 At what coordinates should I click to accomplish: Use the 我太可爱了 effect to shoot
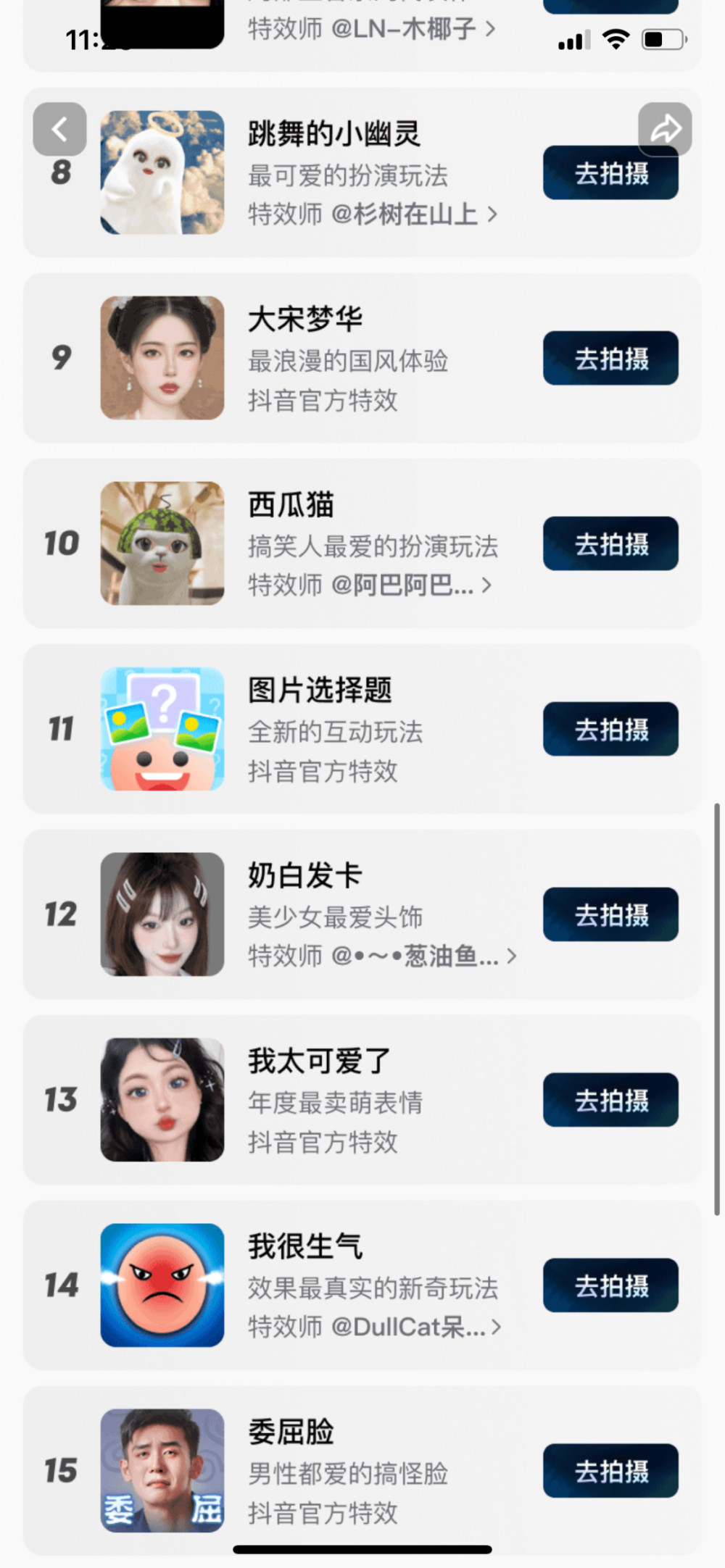point(610,1100)
